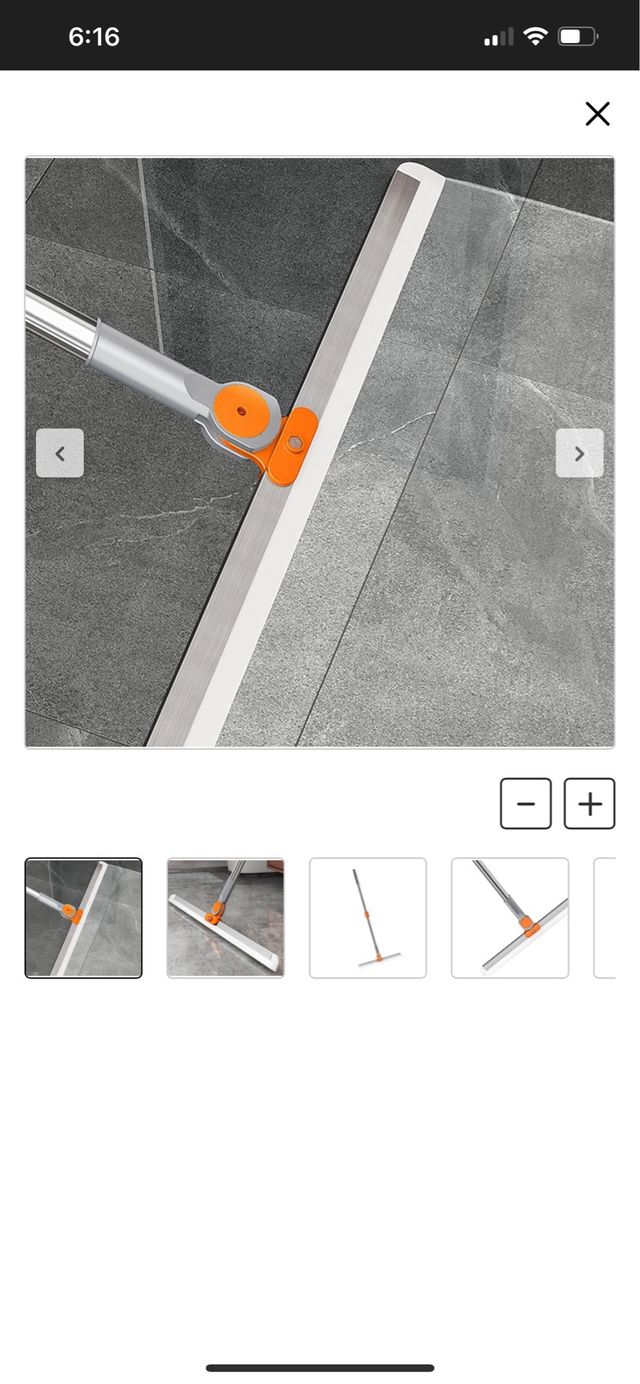
Task: Select the first thumbnail with orange joint close-up
Action: 83,917
